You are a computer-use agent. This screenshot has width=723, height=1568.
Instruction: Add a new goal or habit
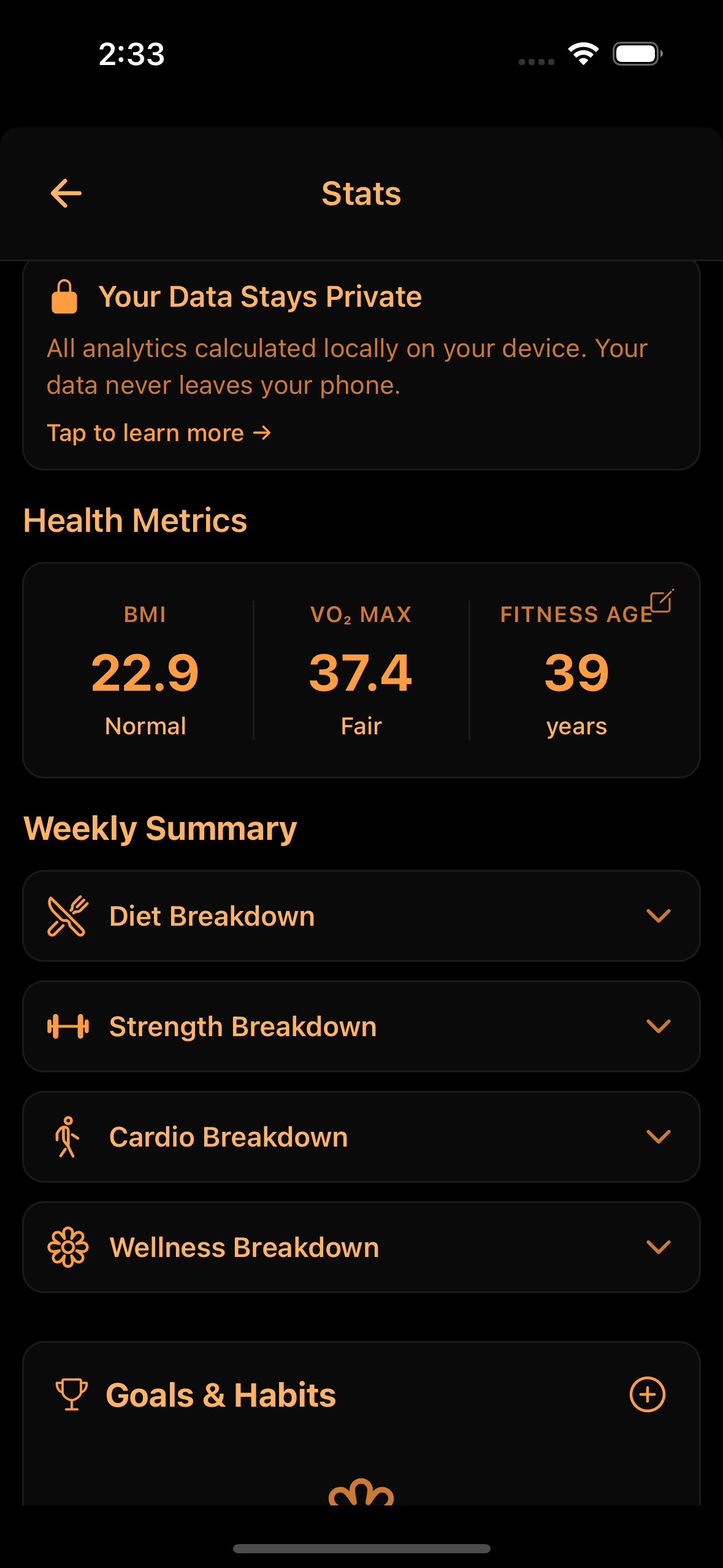[647, 1394]
